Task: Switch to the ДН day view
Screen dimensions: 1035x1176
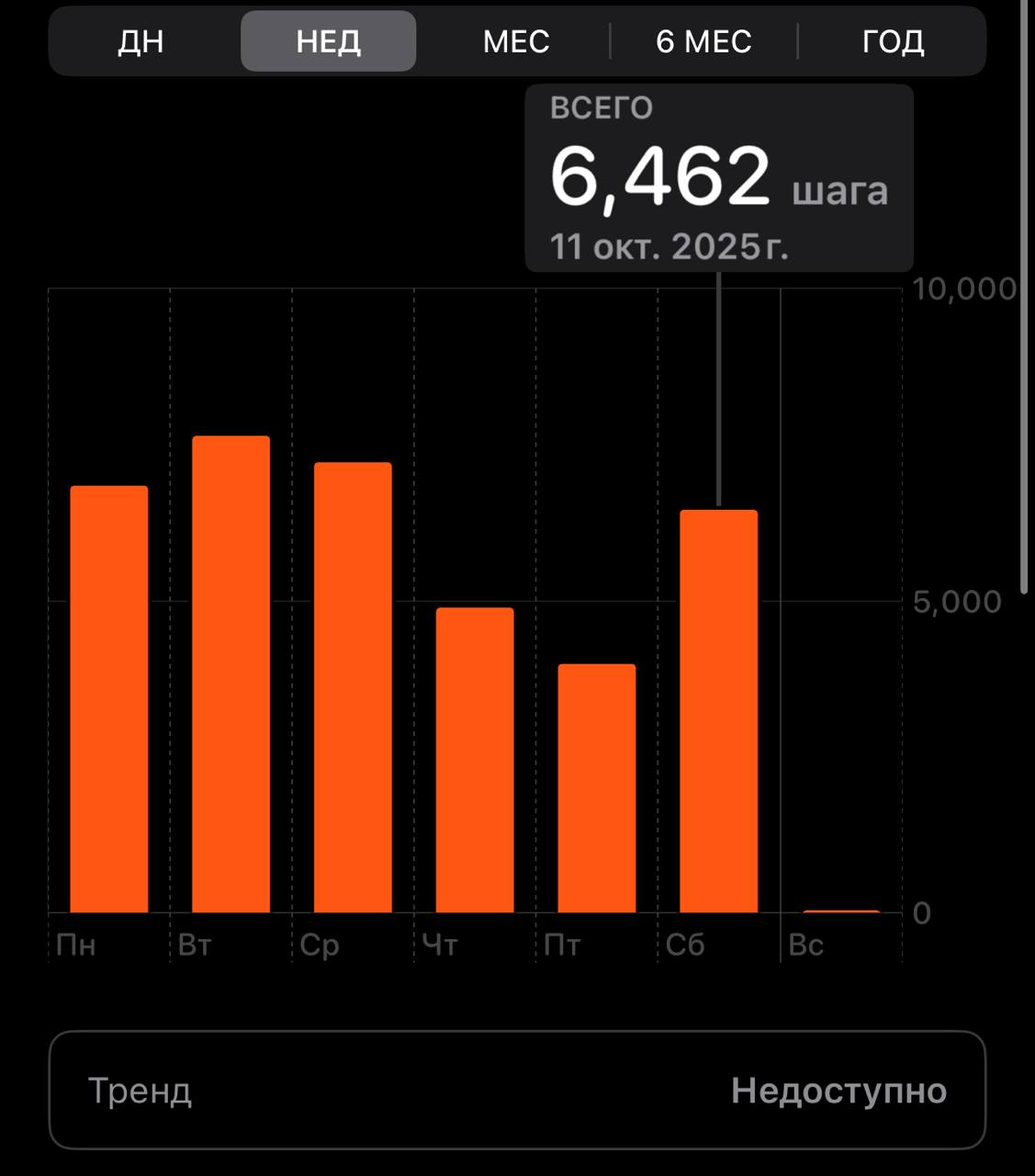Action: click(x=141, y=41)
